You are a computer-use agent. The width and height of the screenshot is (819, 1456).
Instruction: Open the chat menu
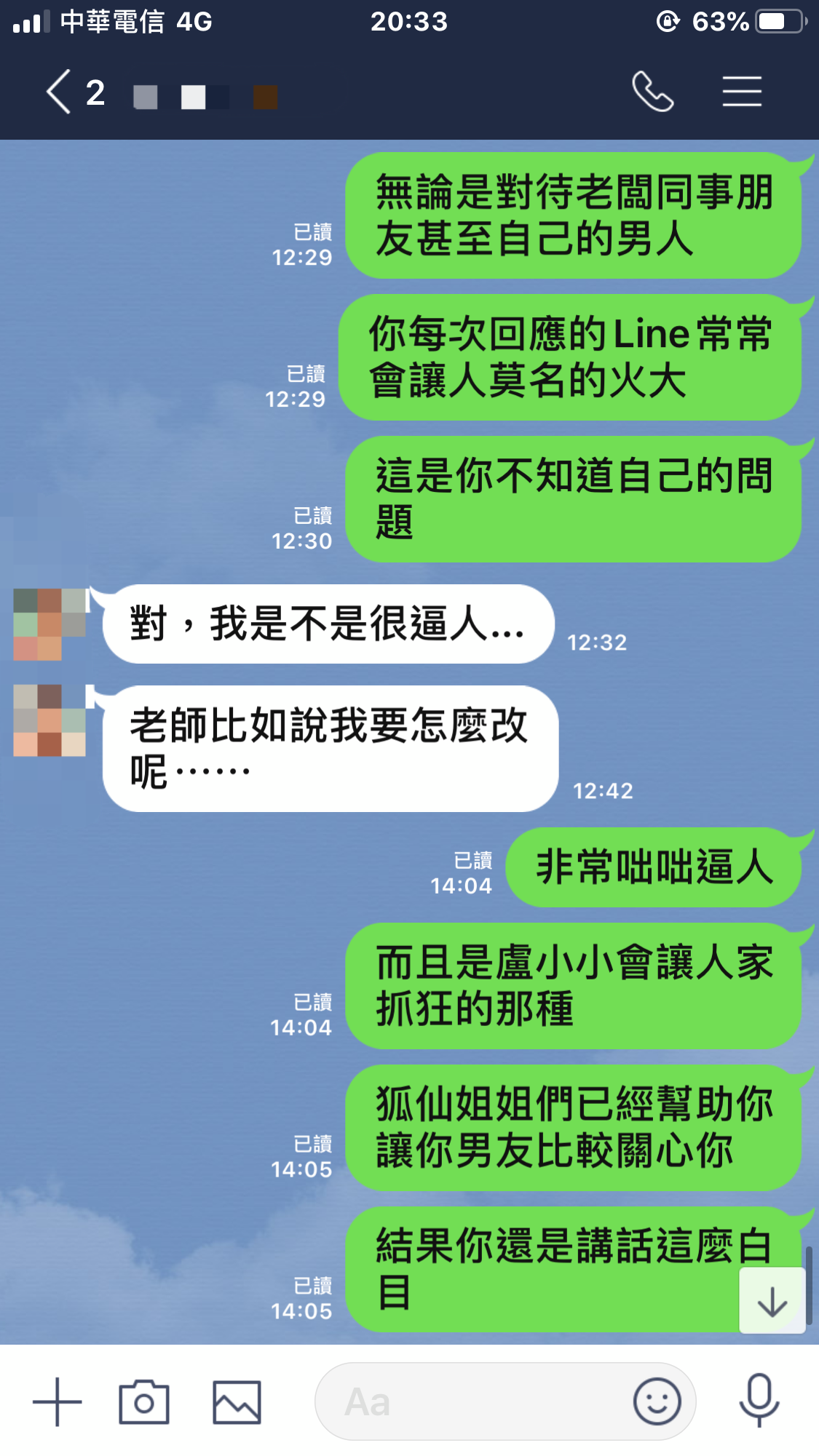coord(741,92)
